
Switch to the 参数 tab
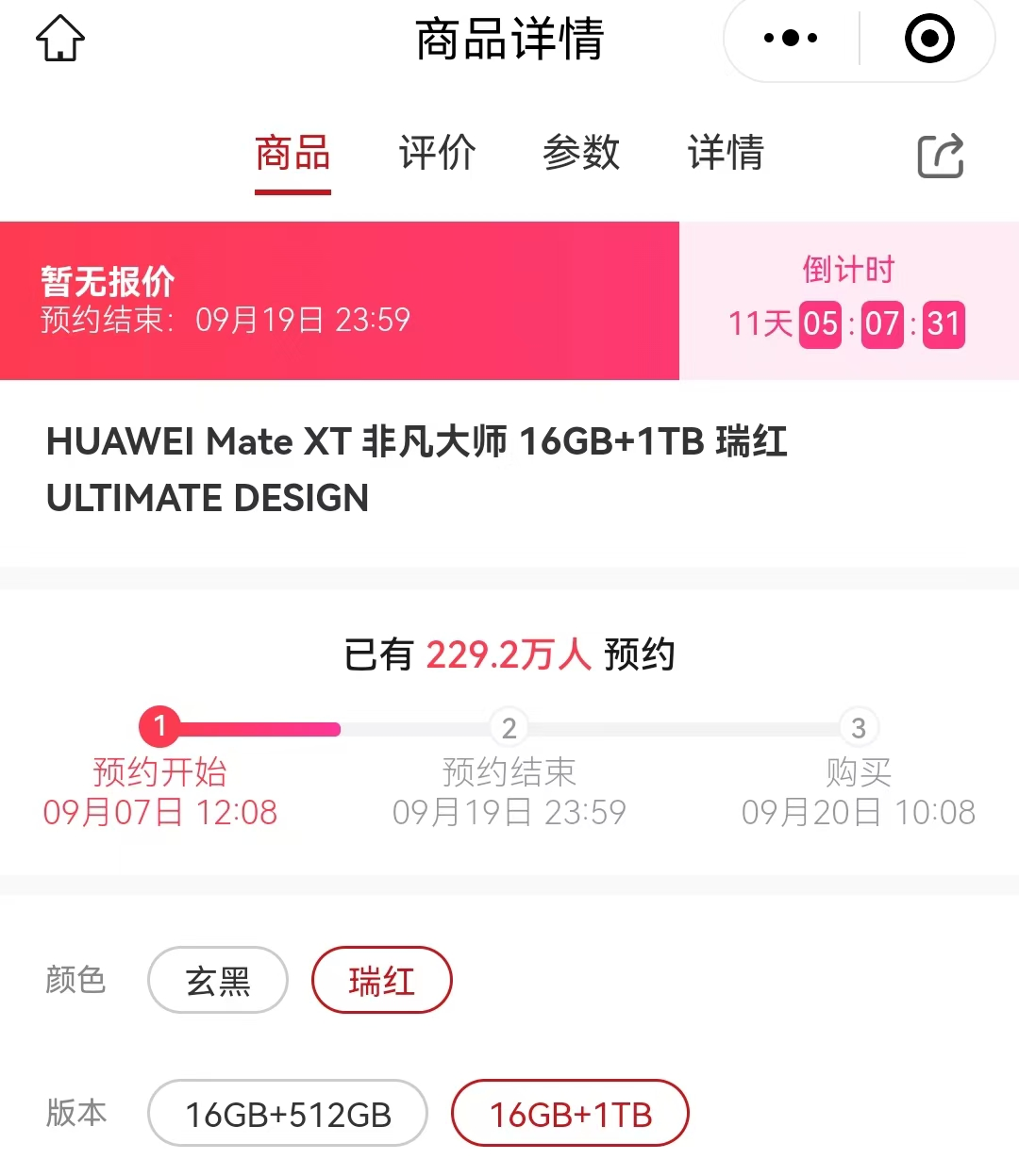pyautogui.click(x=581, y=154)
